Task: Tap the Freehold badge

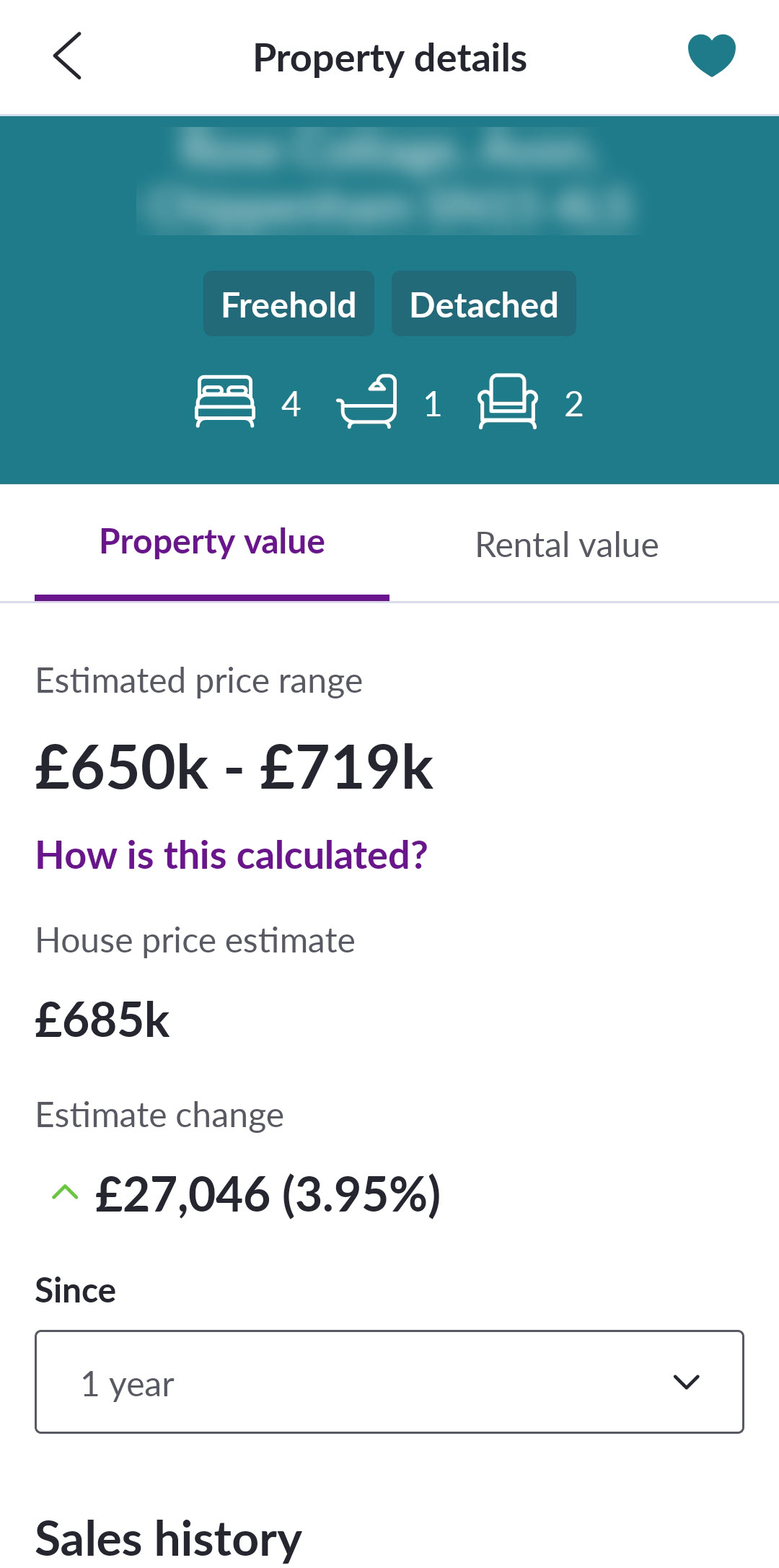Action: pyautogui.click(x=289, y=304)
